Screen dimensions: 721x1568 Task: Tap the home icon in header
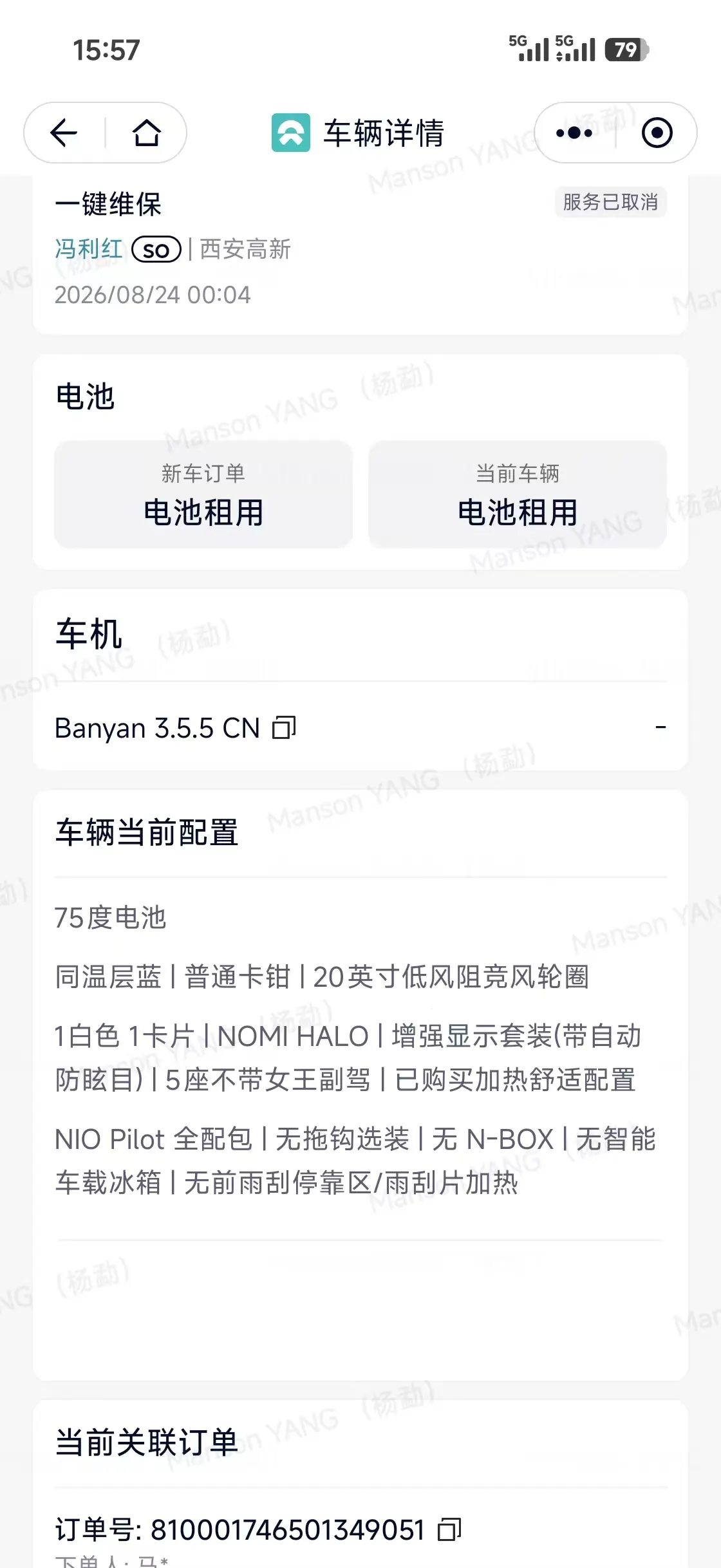[147, 133]
